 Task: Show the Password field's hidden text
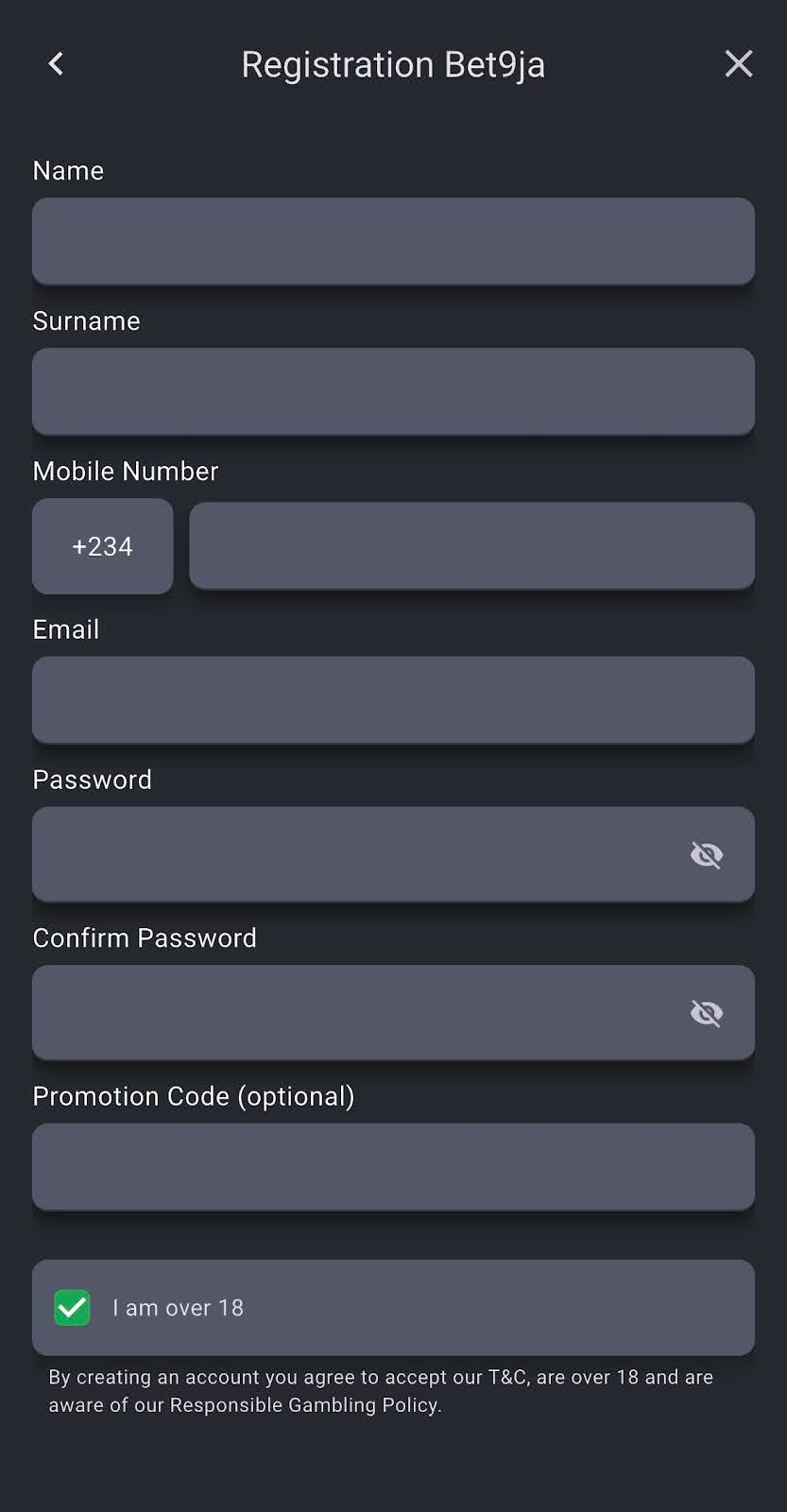pyautogui.click(x=706, y=854)
